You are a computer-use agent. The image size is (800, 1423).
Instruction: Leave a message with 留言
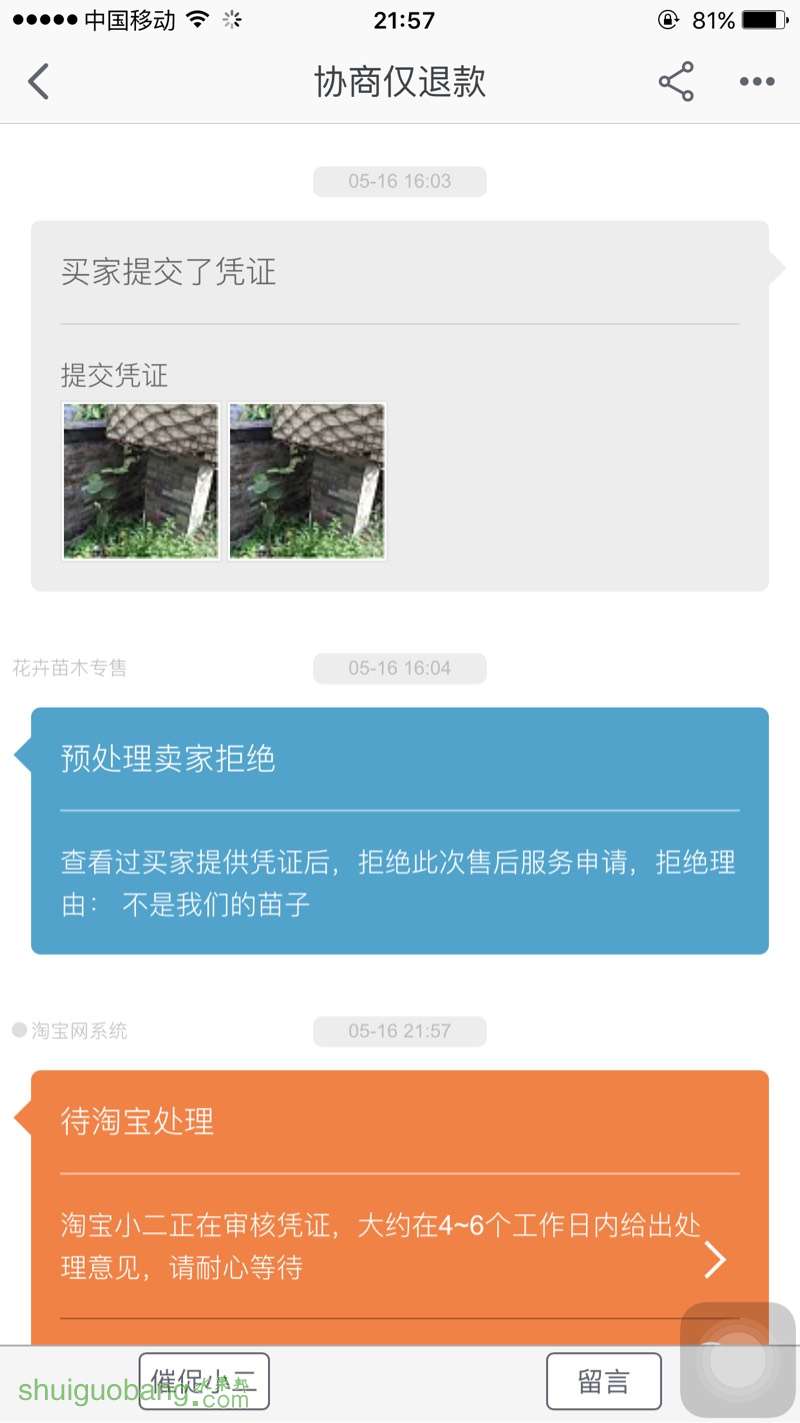[604, 1381]
